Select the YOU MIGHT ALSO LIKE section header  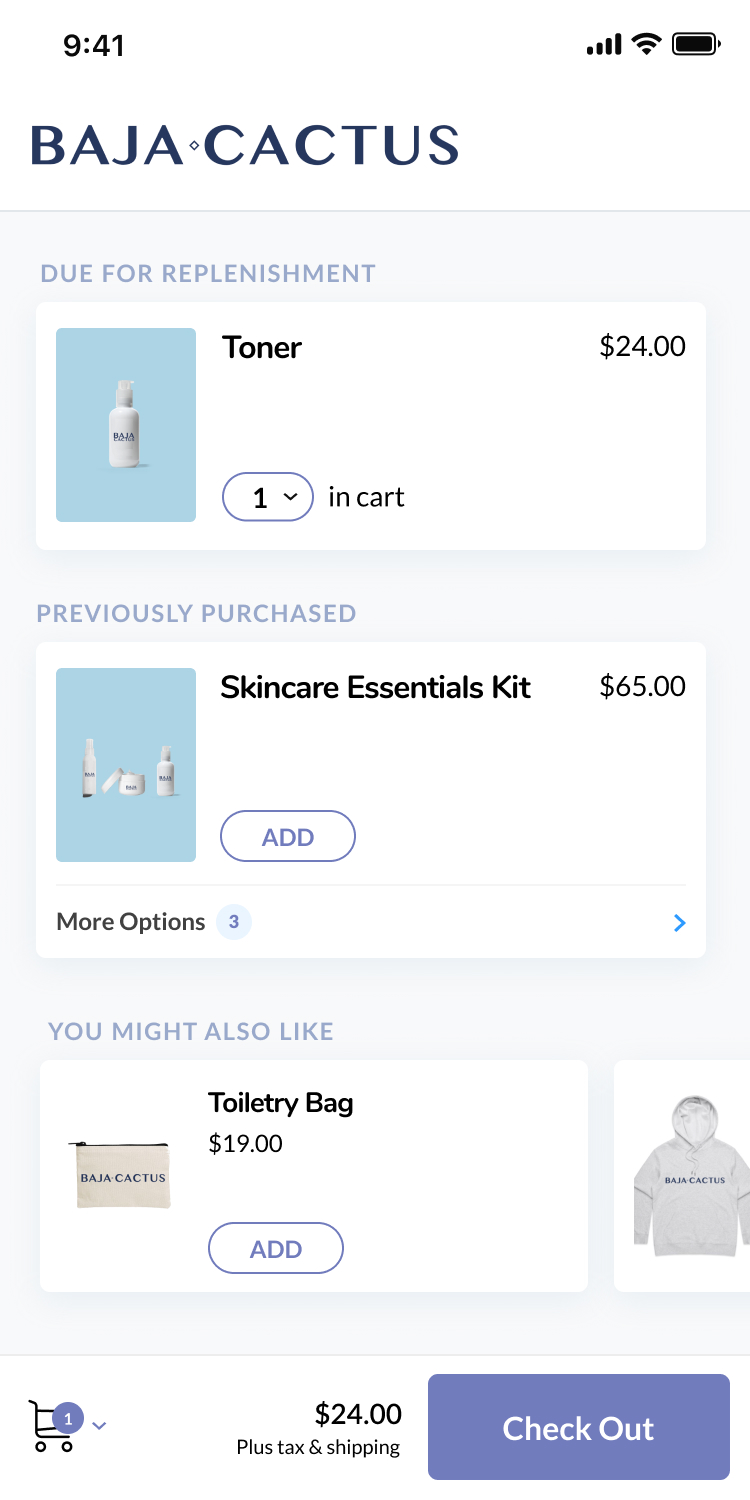click(x=190, y=1031)
